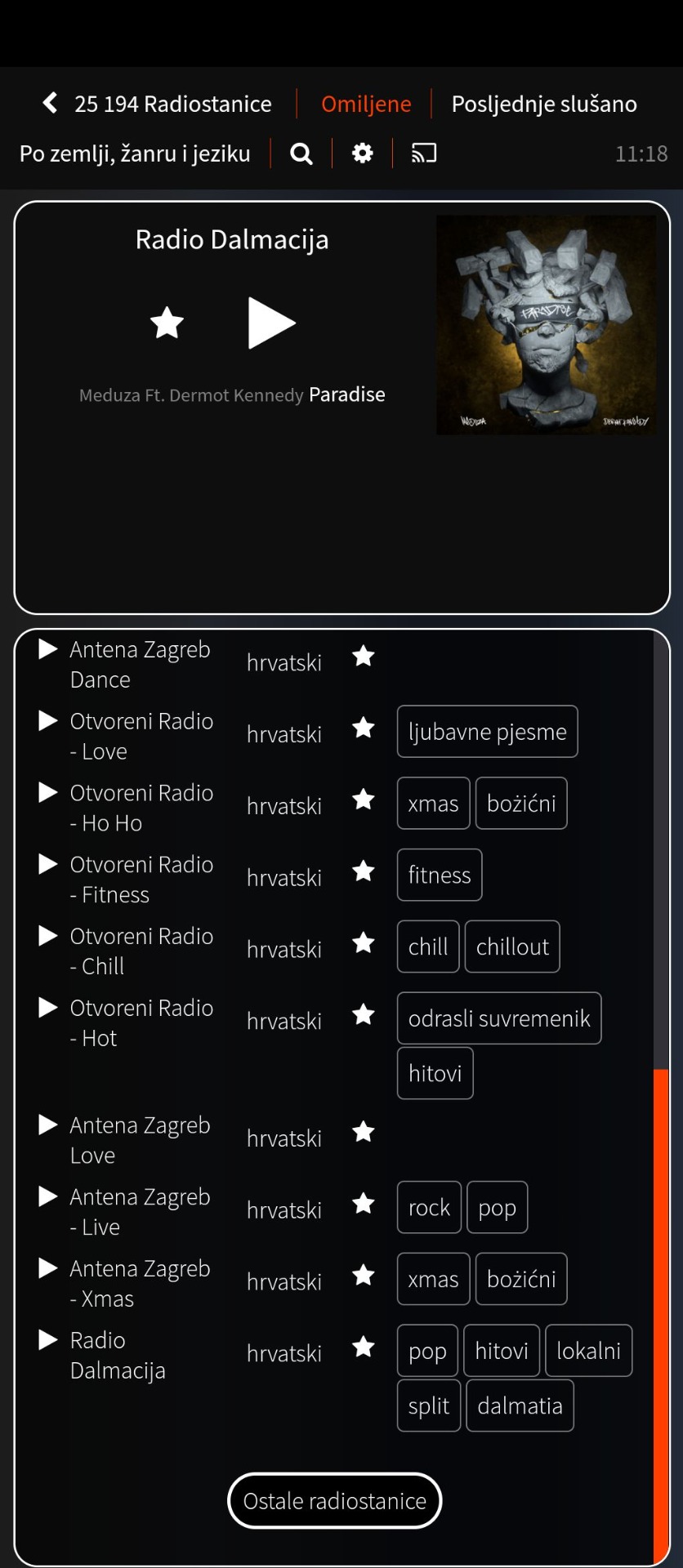Open the search magnifier
The height and width of the screenshot is (1568, 683).
(x=301, y=154)
